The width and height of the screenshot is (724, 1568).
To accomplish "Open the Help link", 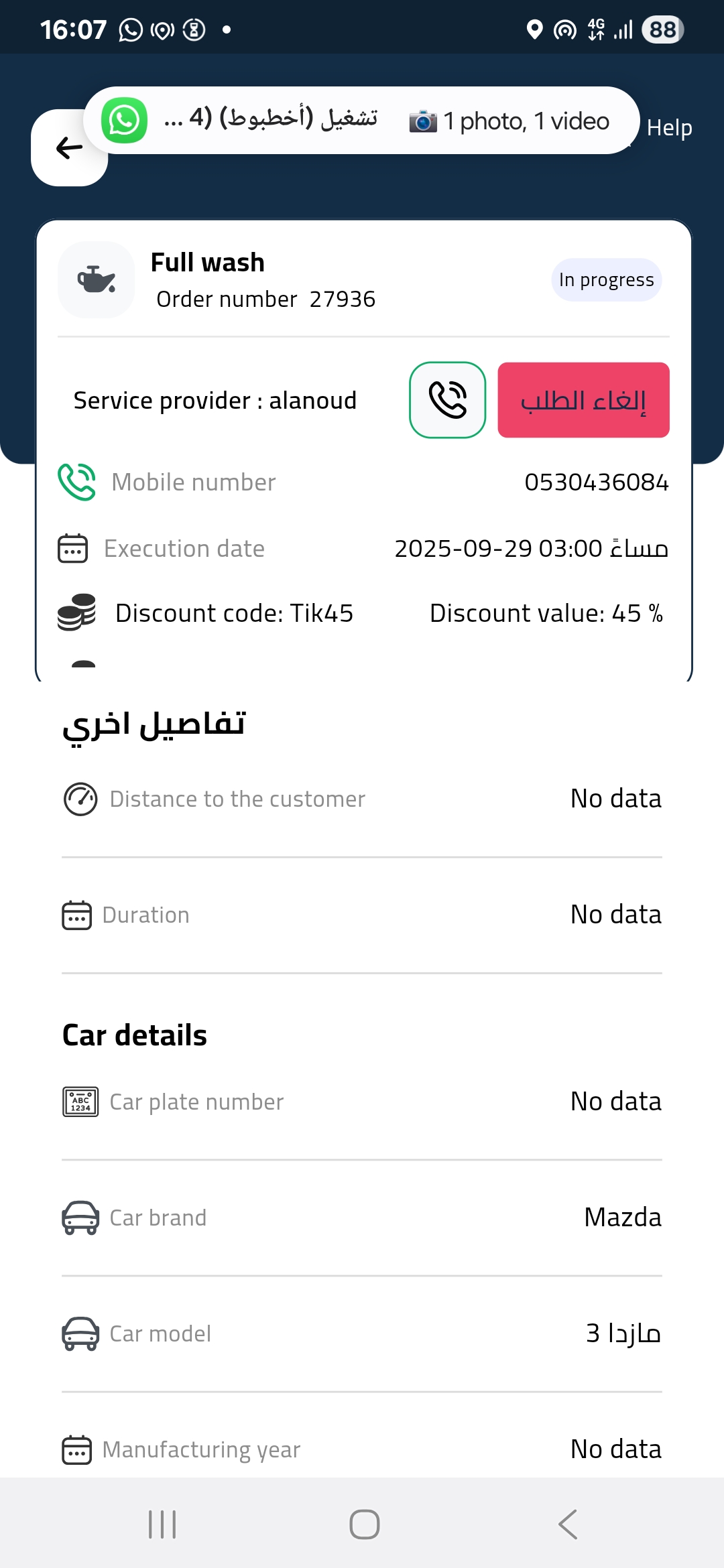I will click(669, 127).
